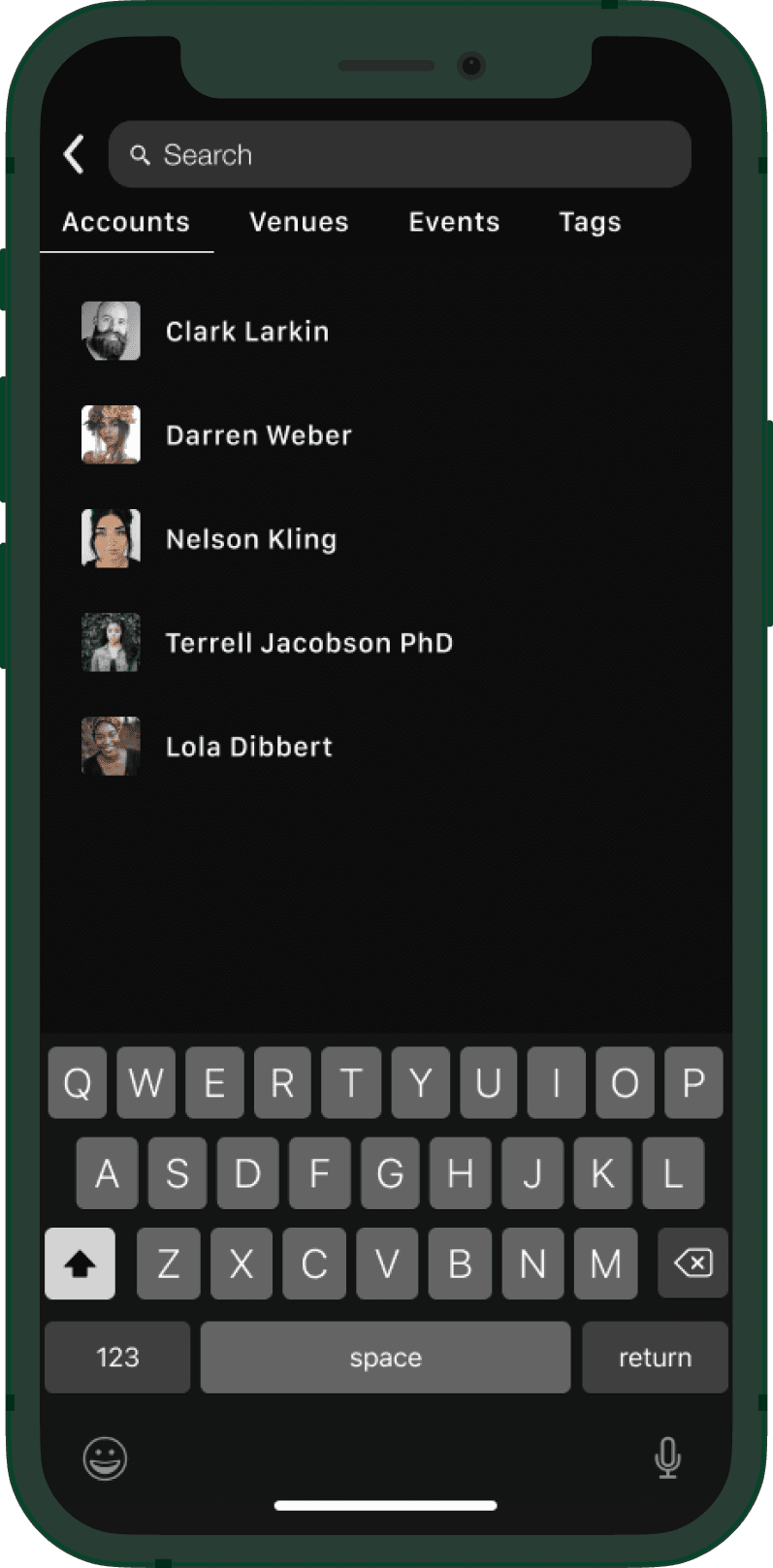Screen dimensions: 773x1568
Task: Hit the return key on keyboard
Action: point(655,1357)
